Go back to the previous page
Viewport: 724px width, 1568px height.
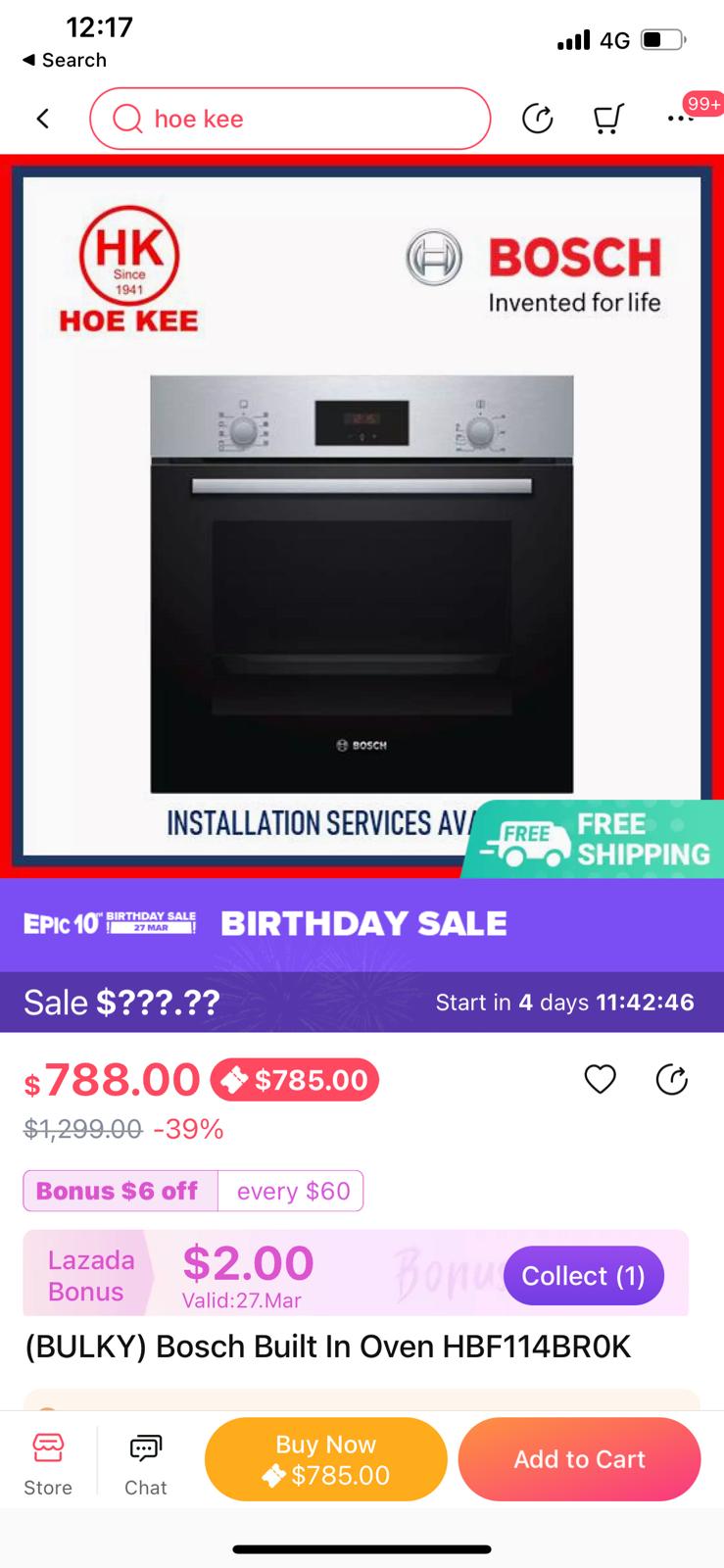(42, 119)
